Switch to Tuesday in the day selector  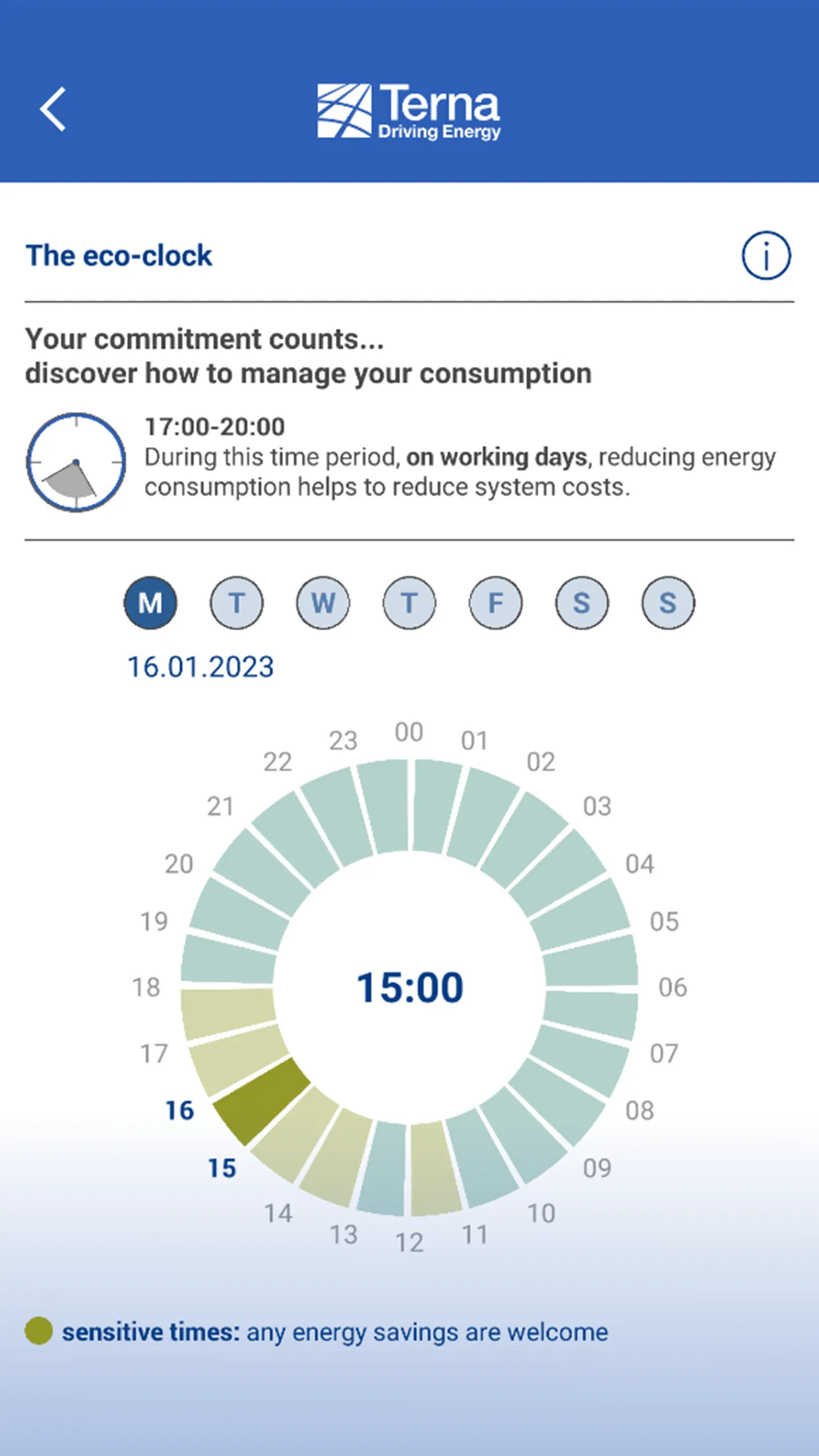click(x=237, y=603)
